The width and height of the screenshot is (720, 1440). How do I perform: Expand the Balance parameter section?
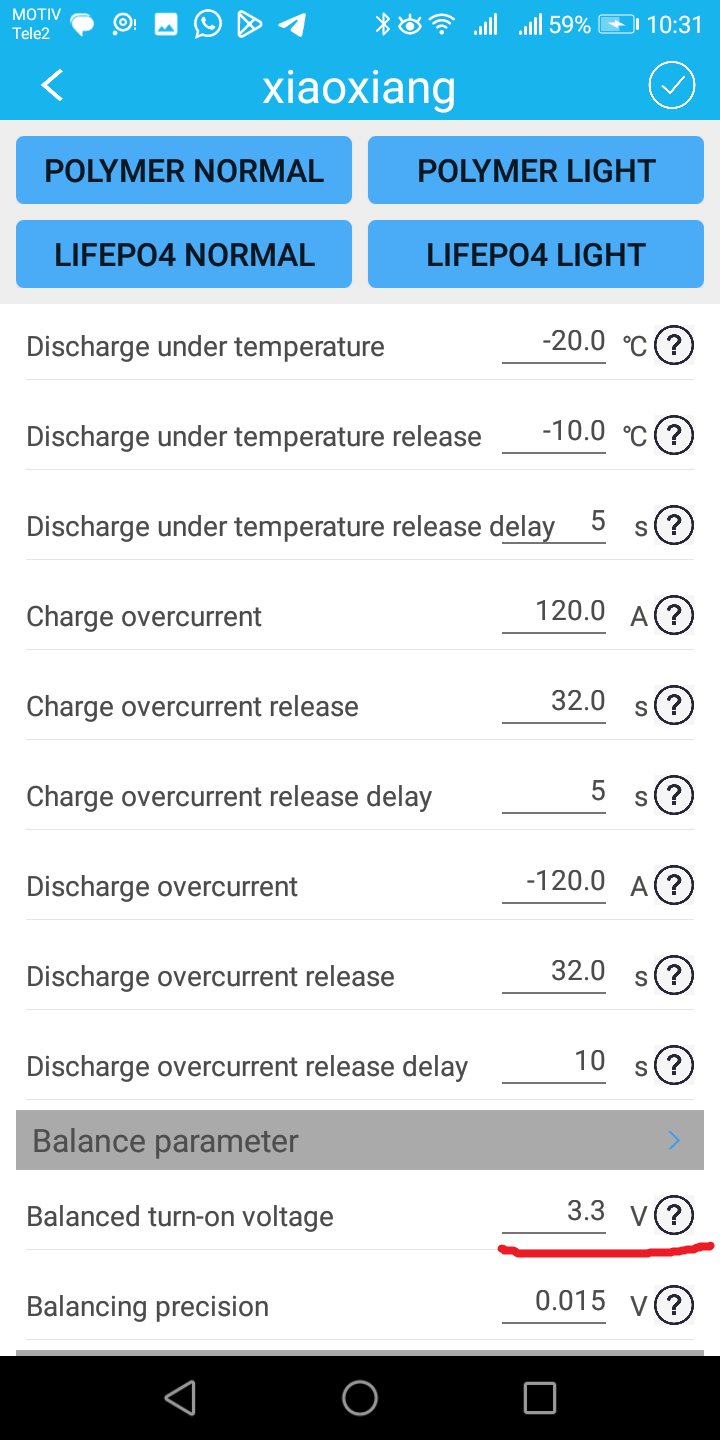coord(360,1140)
